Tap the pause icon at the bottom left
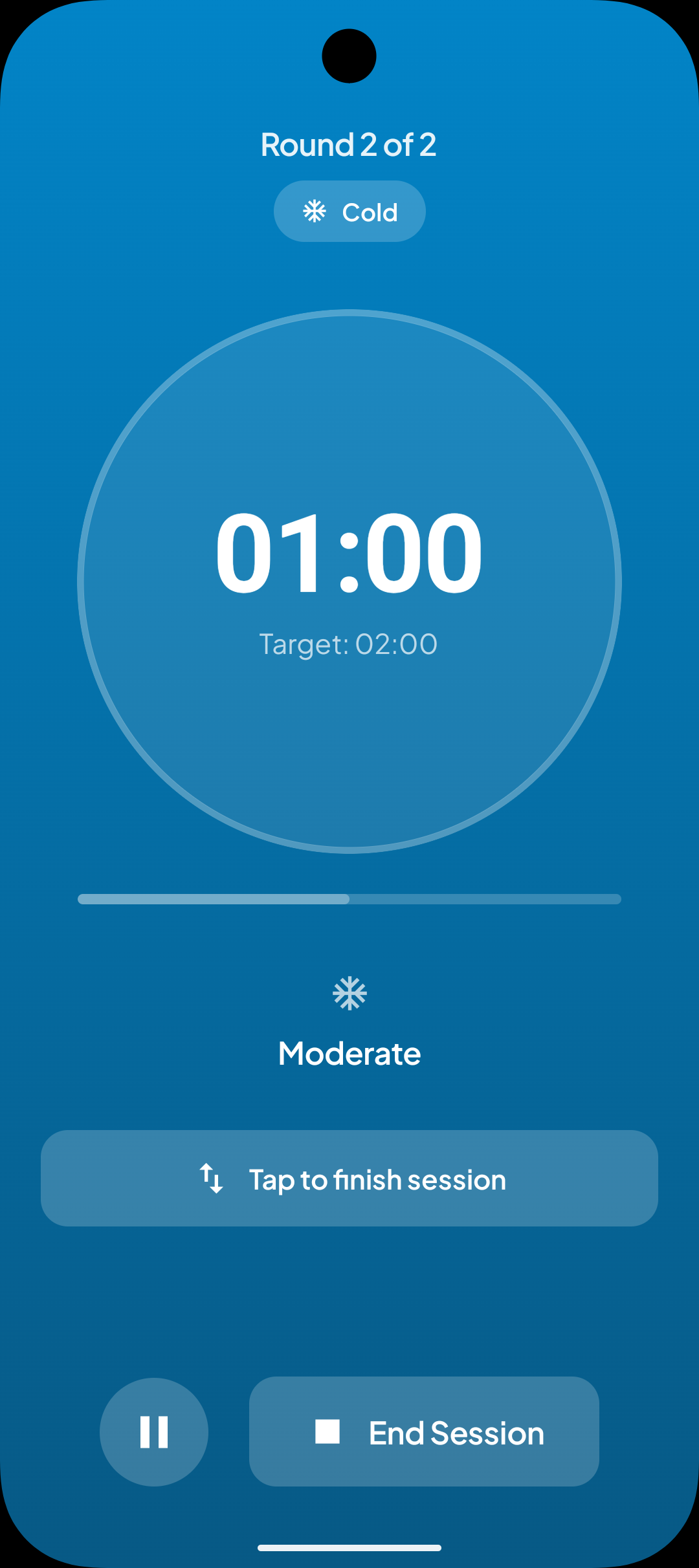 [x=153, y=1432]
